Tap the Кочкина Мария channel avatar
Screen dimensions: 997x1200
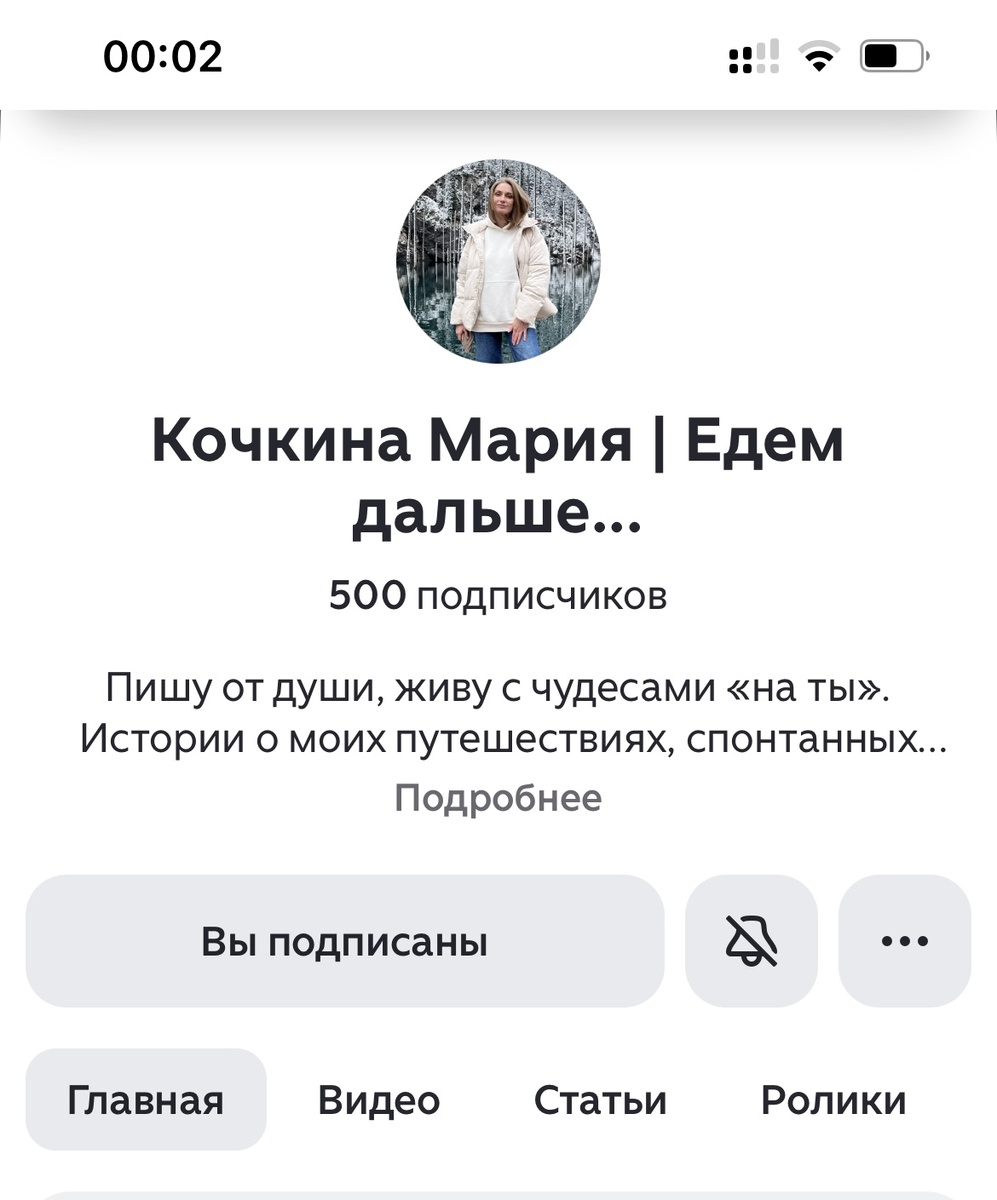(498, 260)
